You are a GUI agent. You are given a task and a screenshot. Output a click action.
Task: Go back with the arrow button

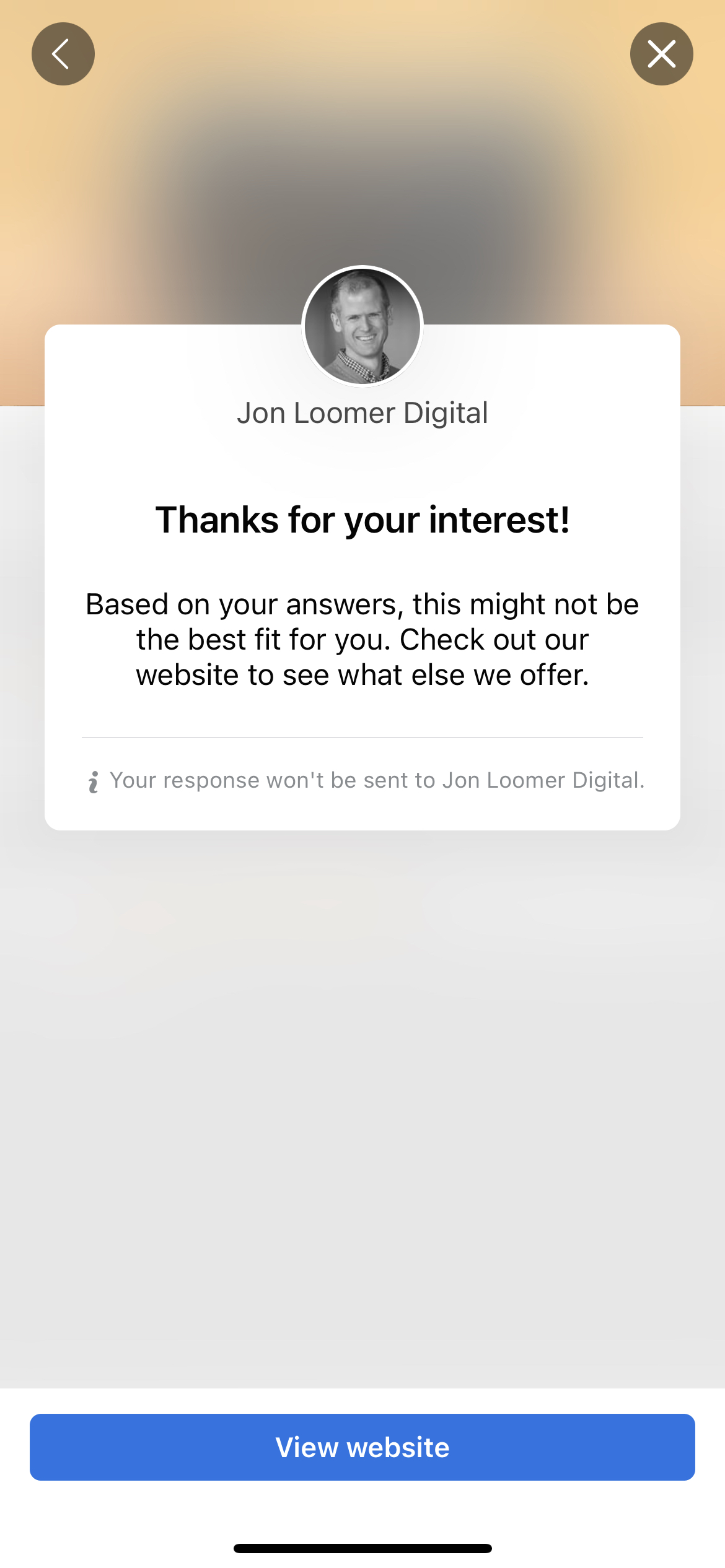pyautogui.click(x=63, y=54)
